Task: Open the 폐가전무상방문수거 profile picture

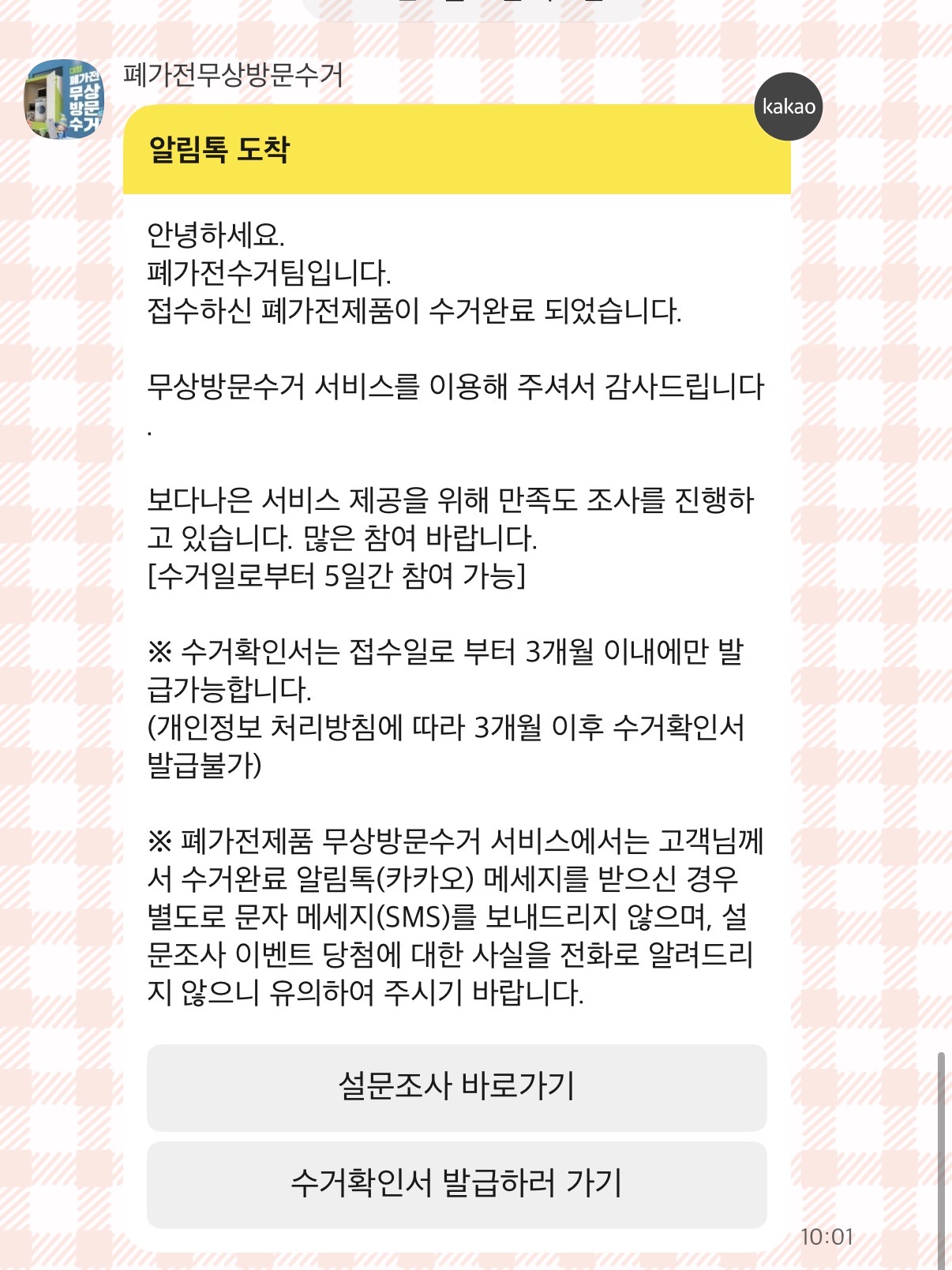Action: click(64, 99)
